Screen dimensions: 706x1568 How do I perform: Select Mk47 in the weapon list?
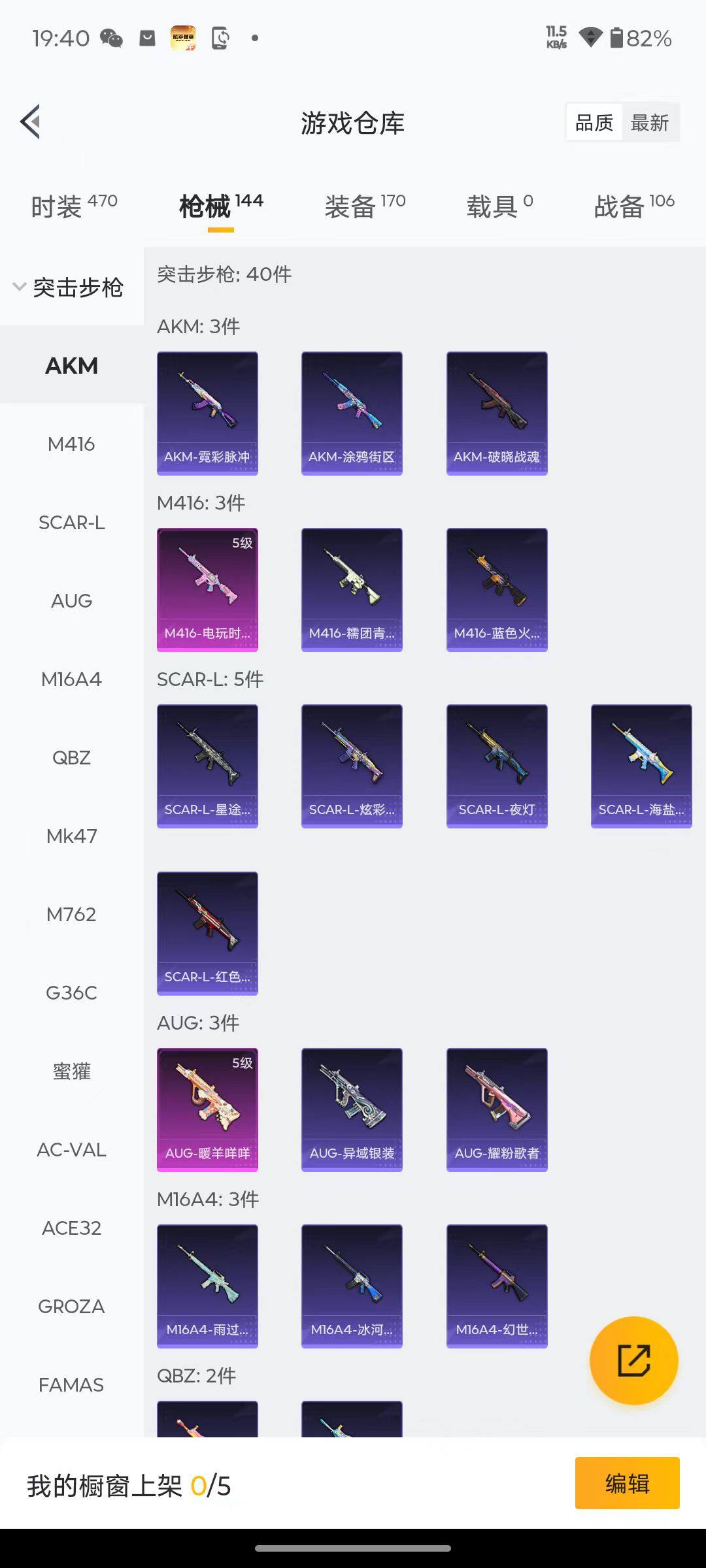pos(71,836)
